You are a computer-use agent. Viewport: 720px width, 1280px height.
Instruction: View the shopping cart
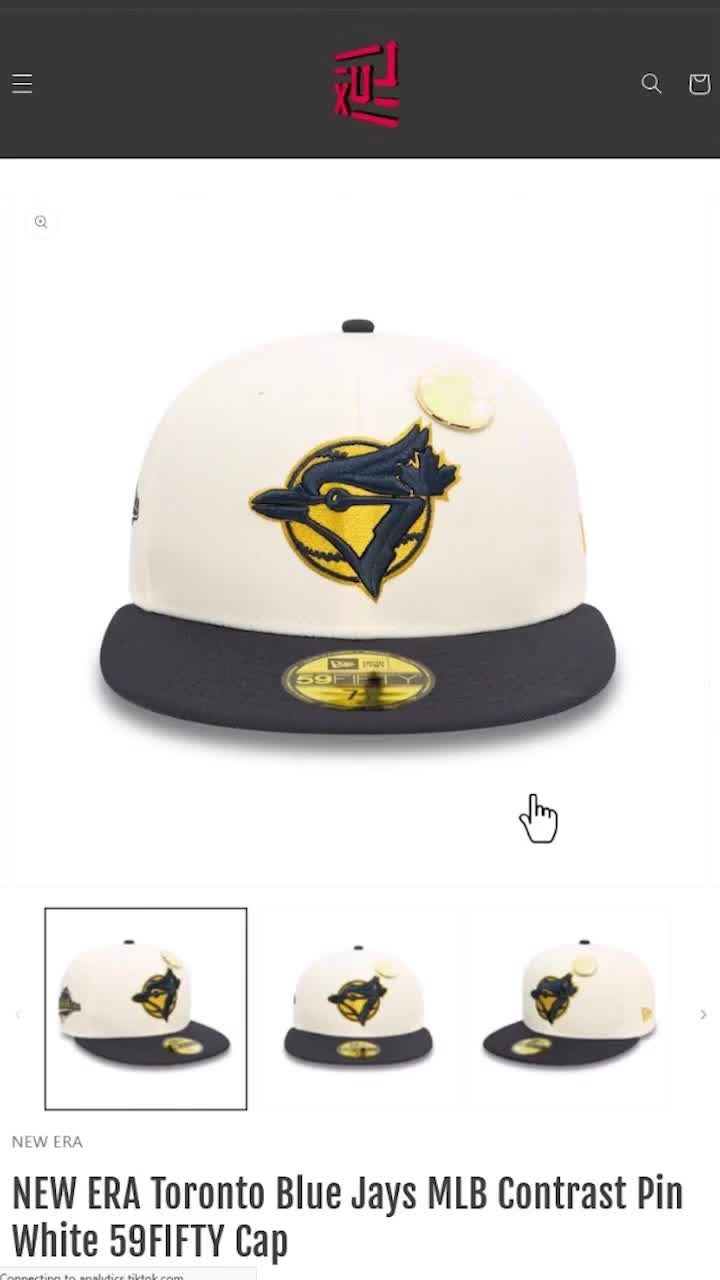[699, 84]
